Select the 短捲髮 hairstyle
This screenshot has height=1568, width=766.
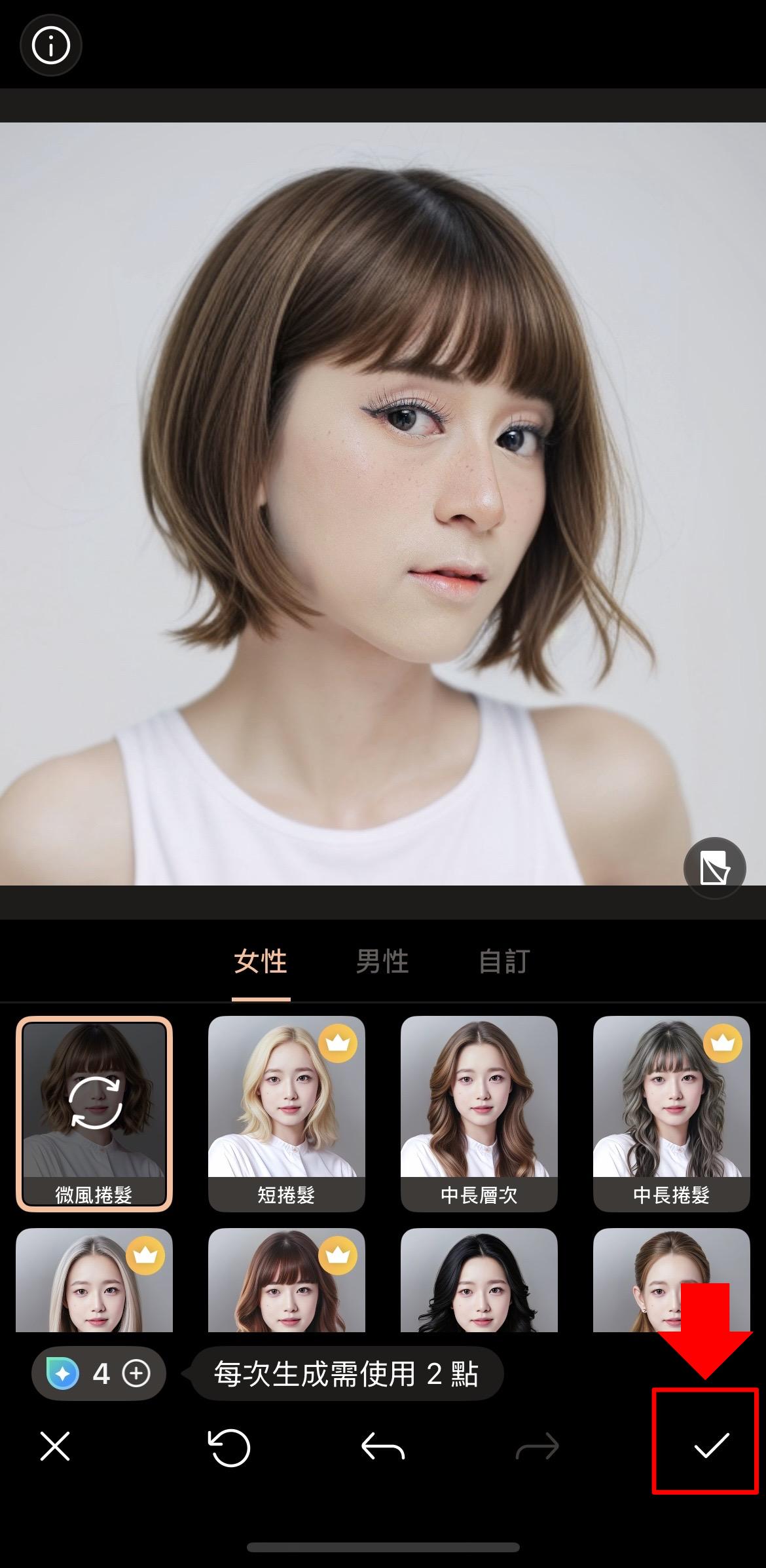point(286,1113)
